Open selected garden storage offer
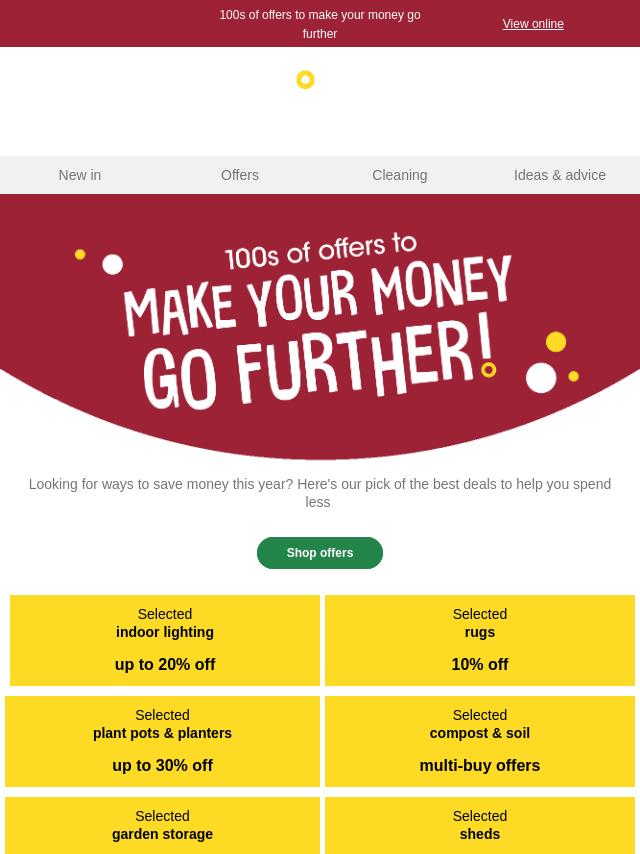The width and height of the screenshot is (640, 854). coord(162,826)
